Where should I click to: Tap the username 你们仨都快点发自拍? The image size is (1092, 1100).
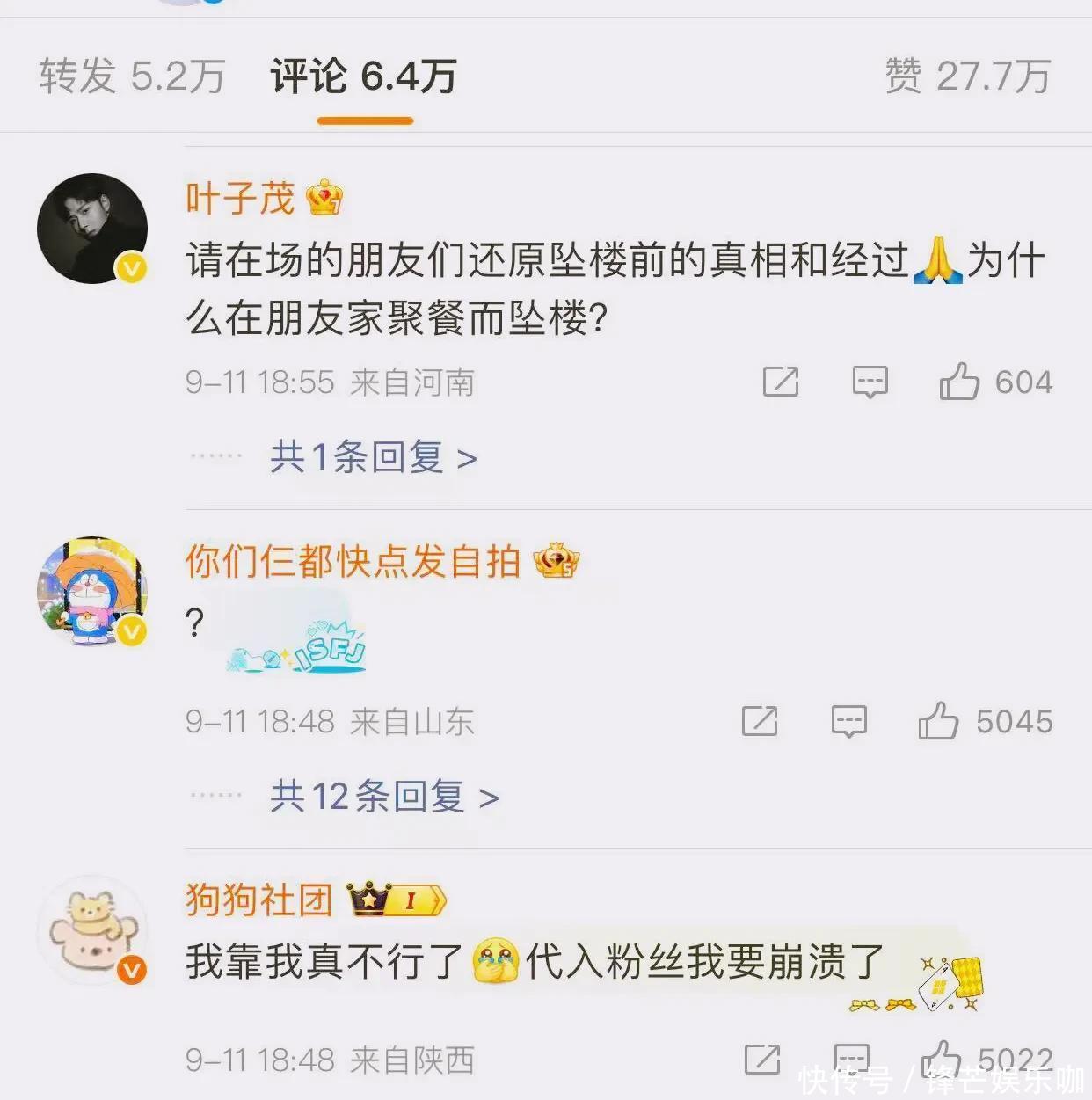point(353,562)
